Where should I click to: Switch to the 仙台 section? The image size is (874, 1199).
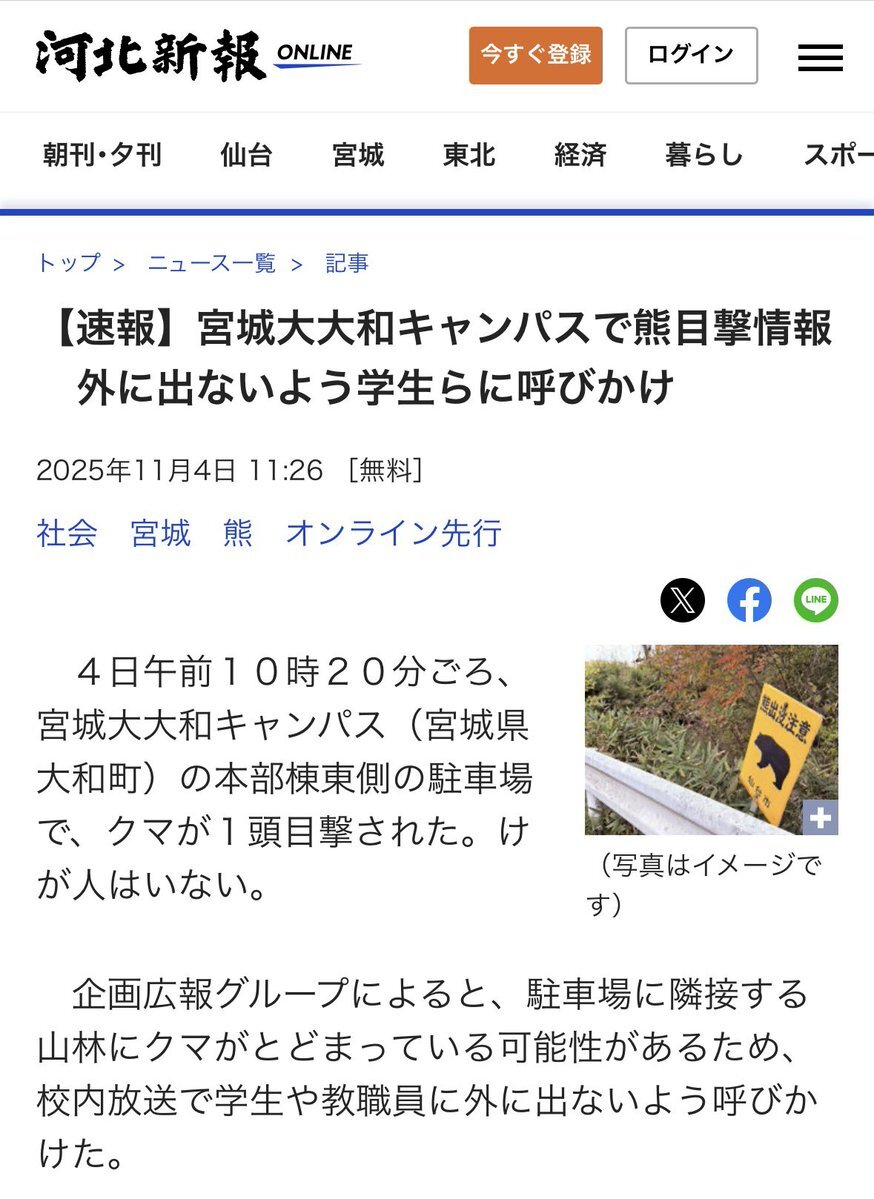tap(246, 156)
